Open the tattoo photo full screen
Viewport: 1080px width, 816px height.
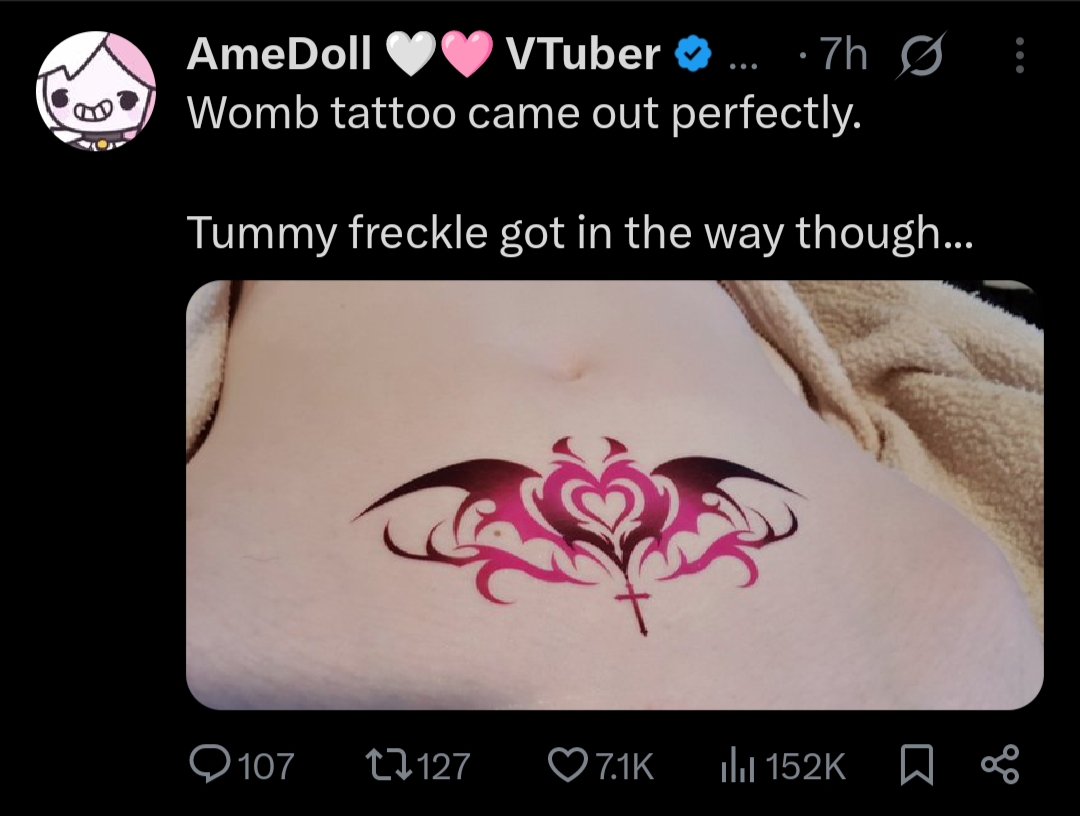[x=614, y=495]
